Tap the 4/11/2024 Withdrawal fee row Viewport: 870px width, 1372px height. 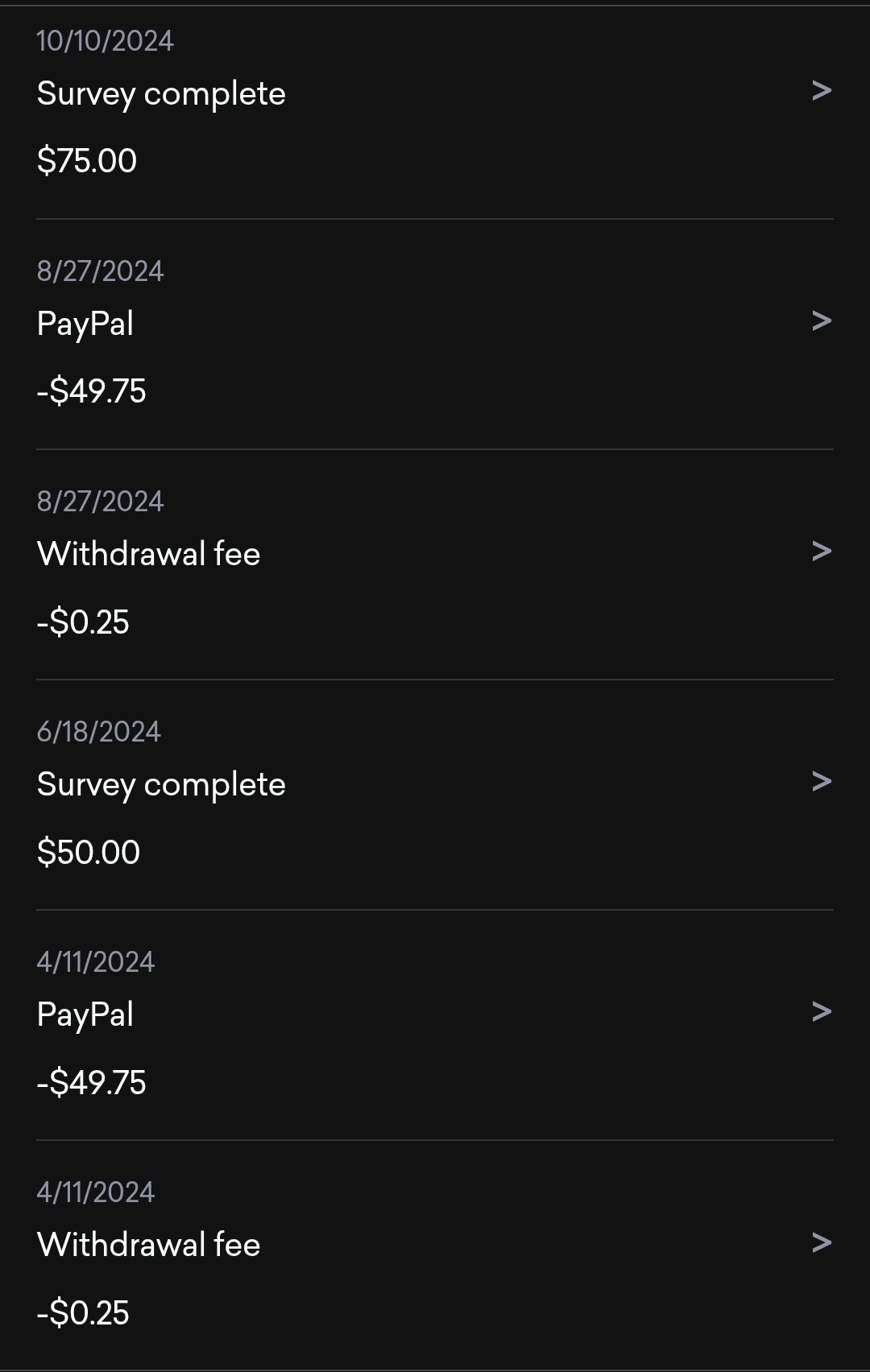(x=435, y=1252)
